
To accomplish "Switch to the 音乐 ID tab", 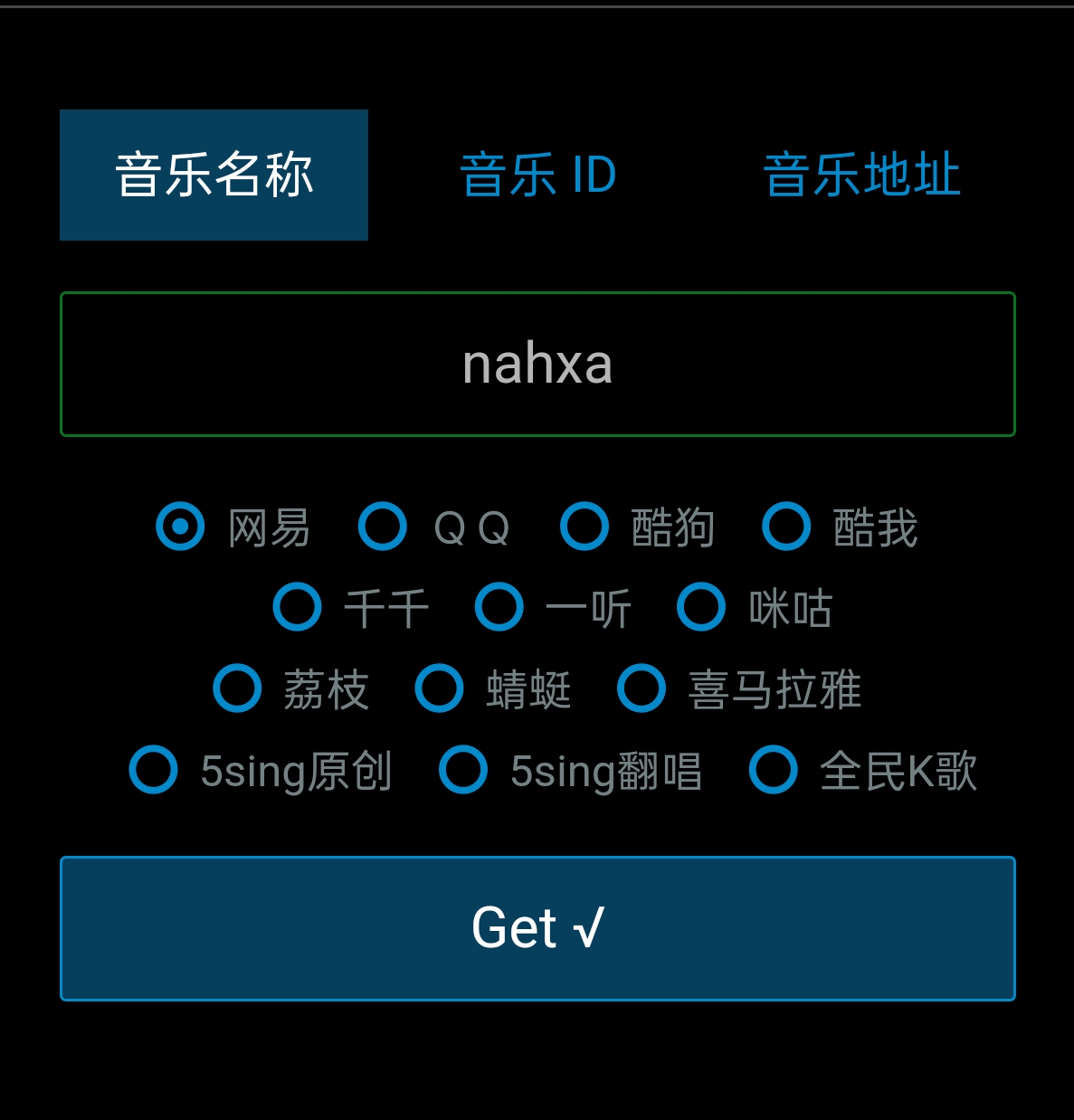I will (x=537, y=175).
